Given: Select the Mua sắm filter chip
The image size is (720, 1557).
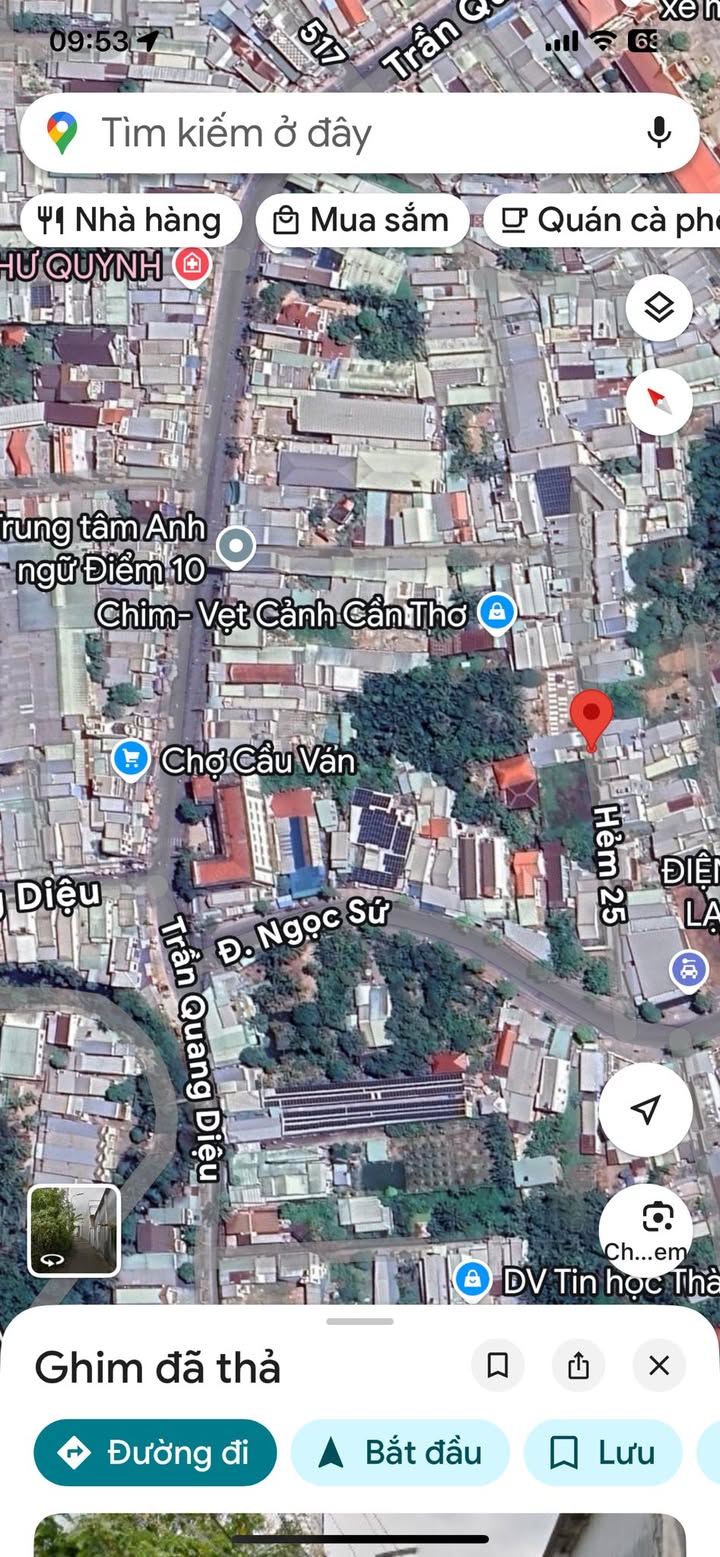Looking at the screenshot, I should 362,220.
